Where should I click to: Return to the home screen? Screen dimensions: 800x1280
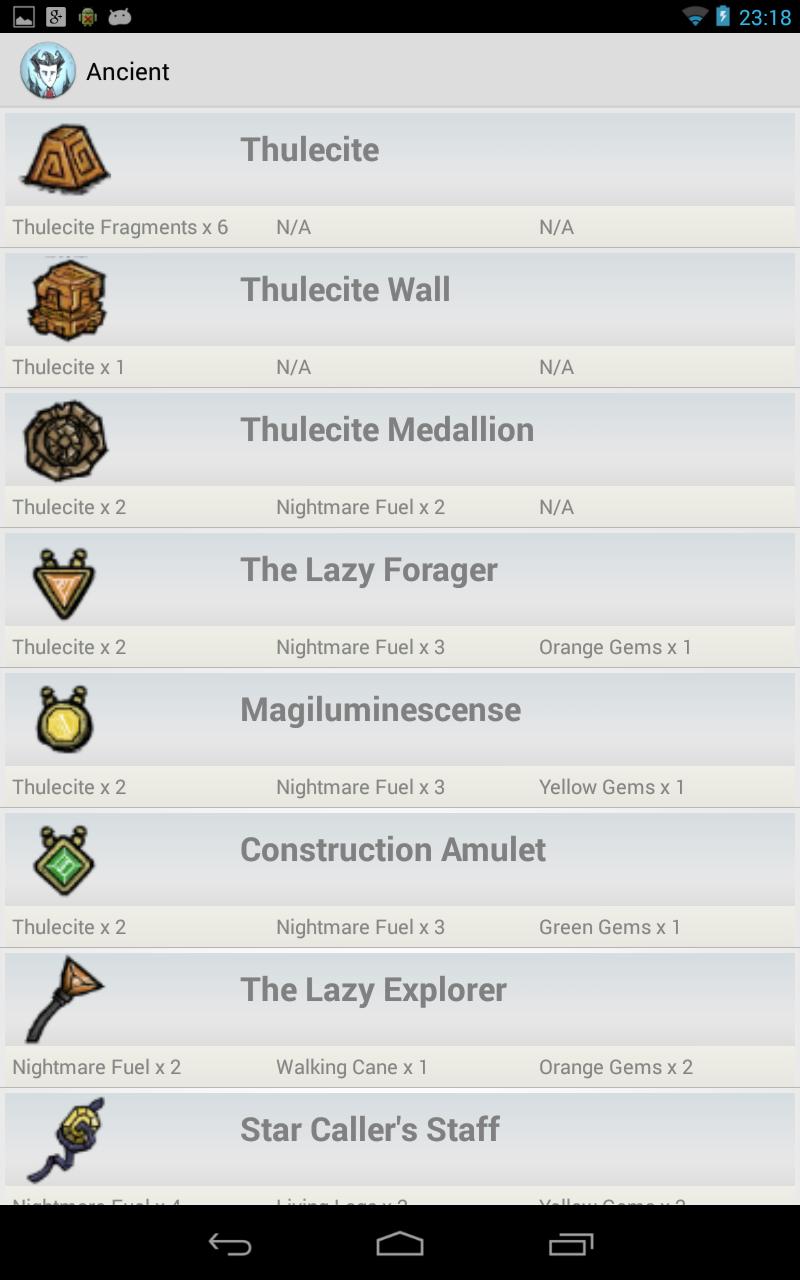pyautogui.click(x=400, y=1244)
